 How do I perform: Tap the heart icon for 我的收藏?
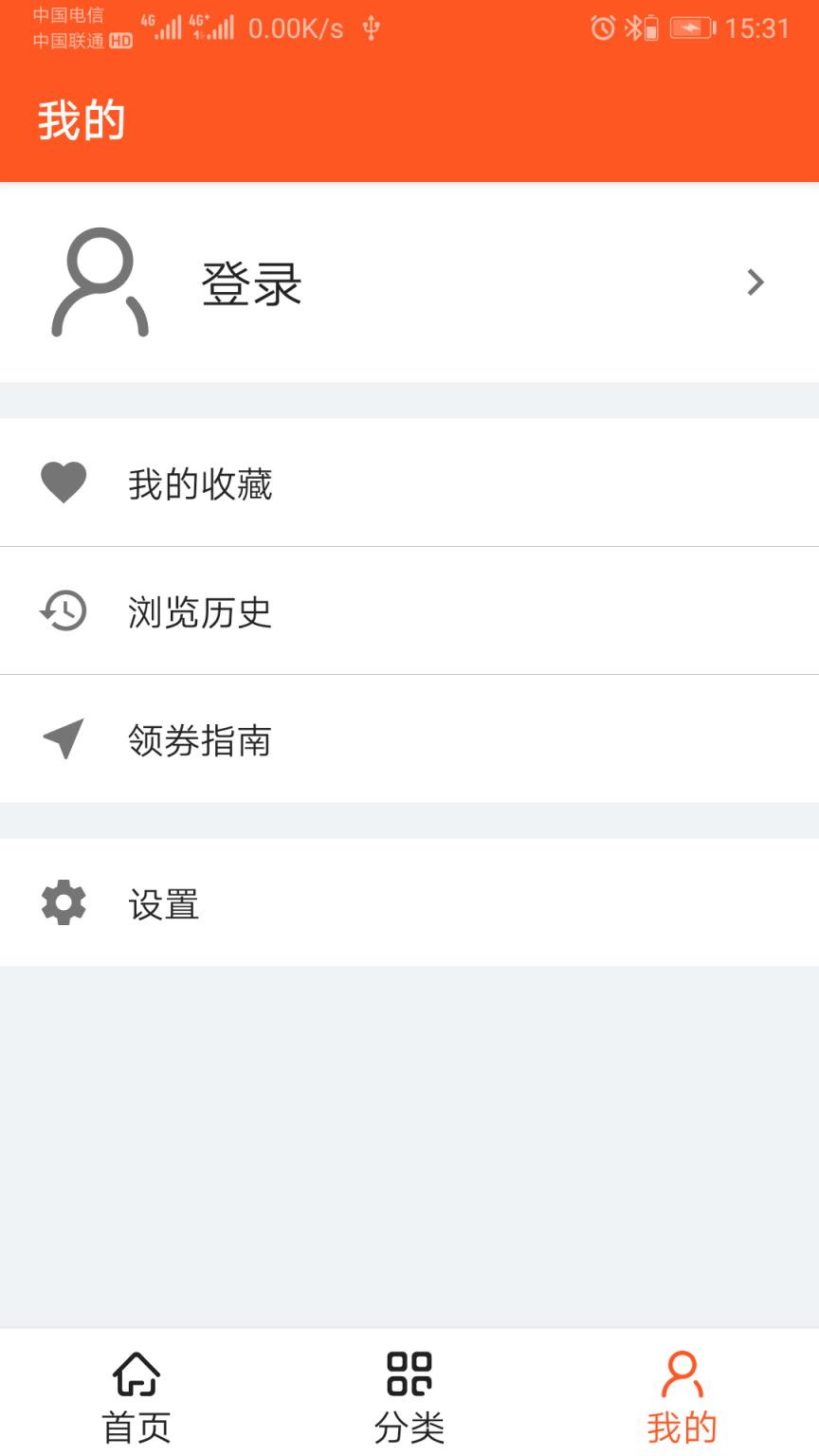pos(63,483)
